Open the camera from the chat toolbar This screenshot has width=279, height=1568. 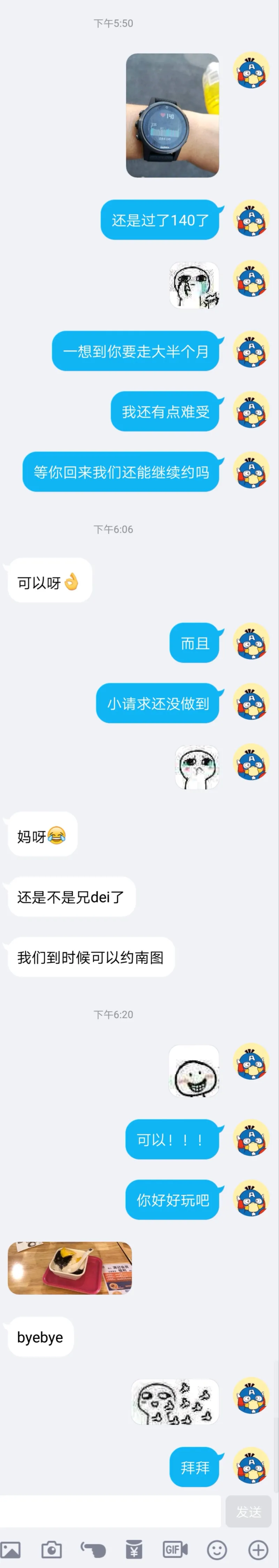(52, 1549)
